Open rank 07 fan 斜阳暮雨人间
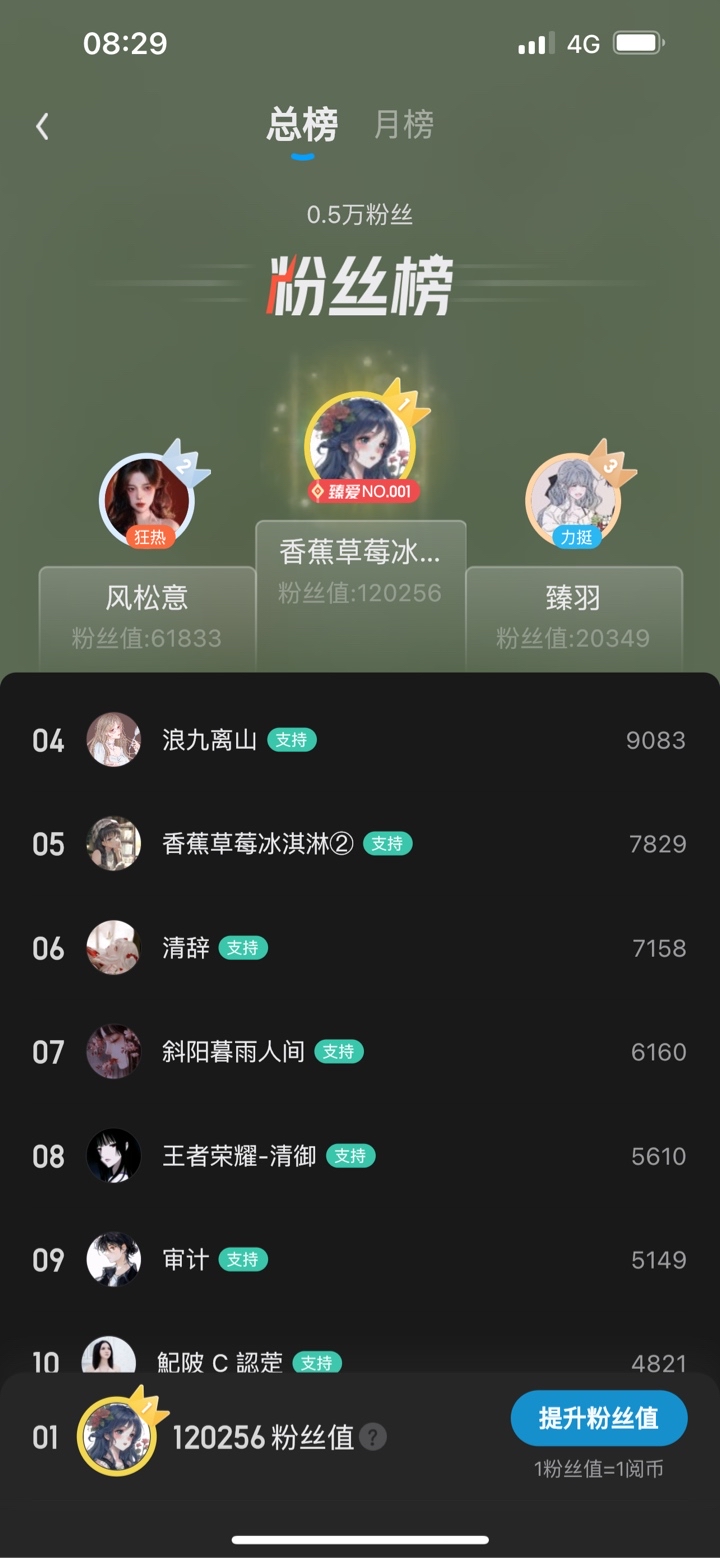720x1558 pixels. click(360, 1052)
